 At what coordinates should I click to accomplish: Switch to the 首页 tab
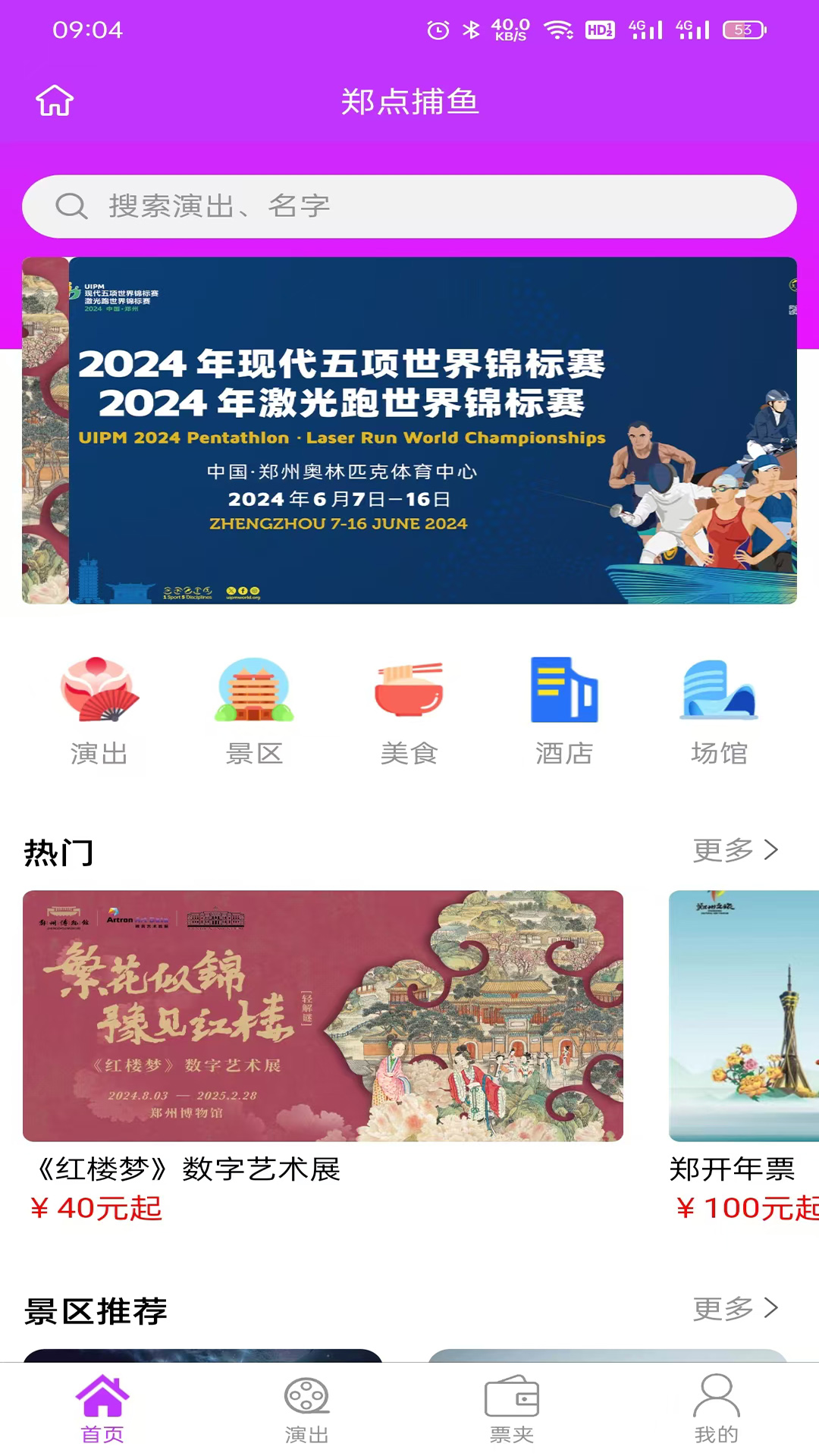[x=102, y=1409]
